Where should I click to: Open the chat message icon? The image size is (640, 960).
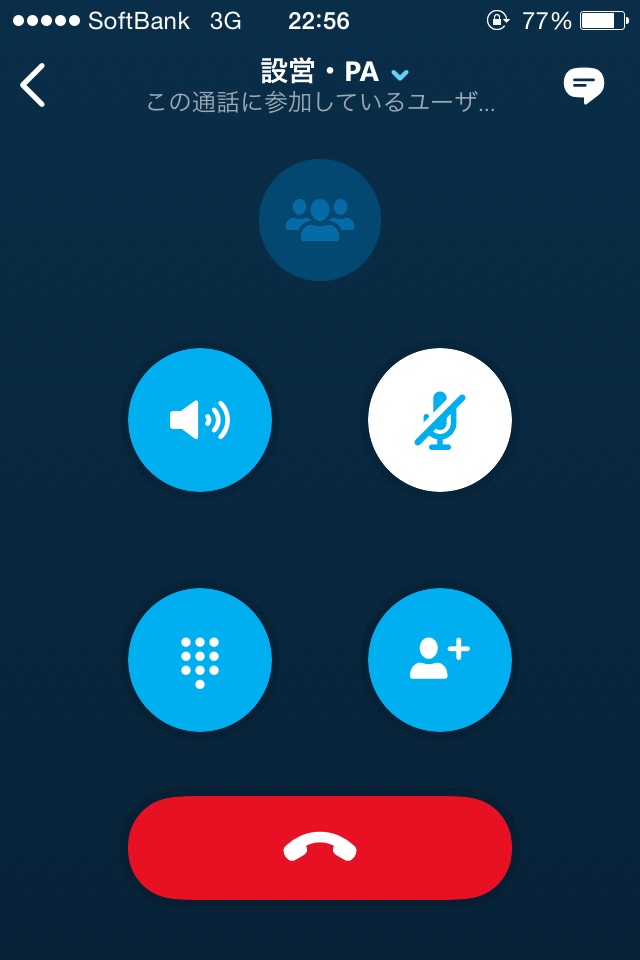coord(583,85)
